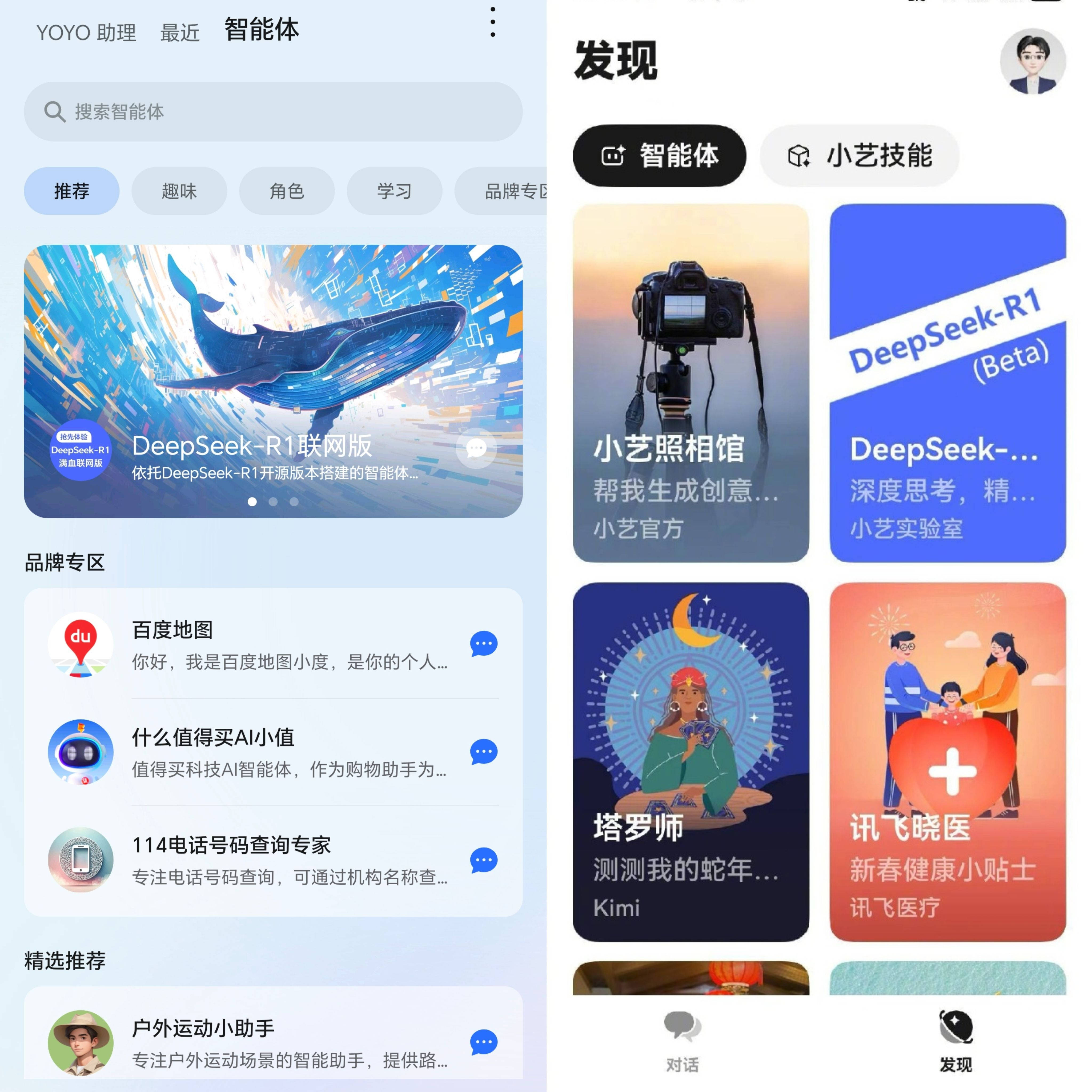Switch to the 最近 tab
This screenshot has width=1092, height=1092.
180,33
